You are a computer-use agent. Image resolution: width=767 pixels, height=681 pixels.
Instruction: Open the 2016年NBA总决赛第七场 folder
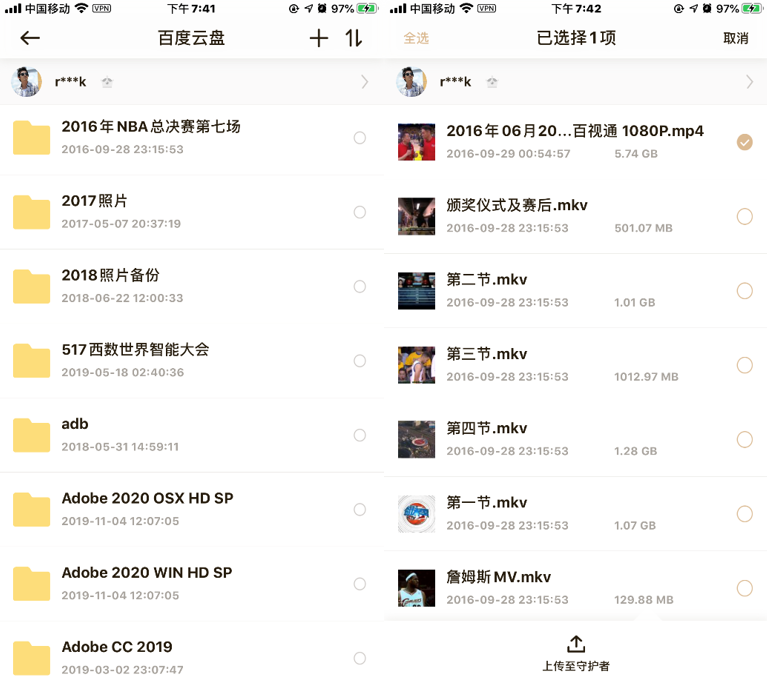pyautogui.click(x=150, y=137)
